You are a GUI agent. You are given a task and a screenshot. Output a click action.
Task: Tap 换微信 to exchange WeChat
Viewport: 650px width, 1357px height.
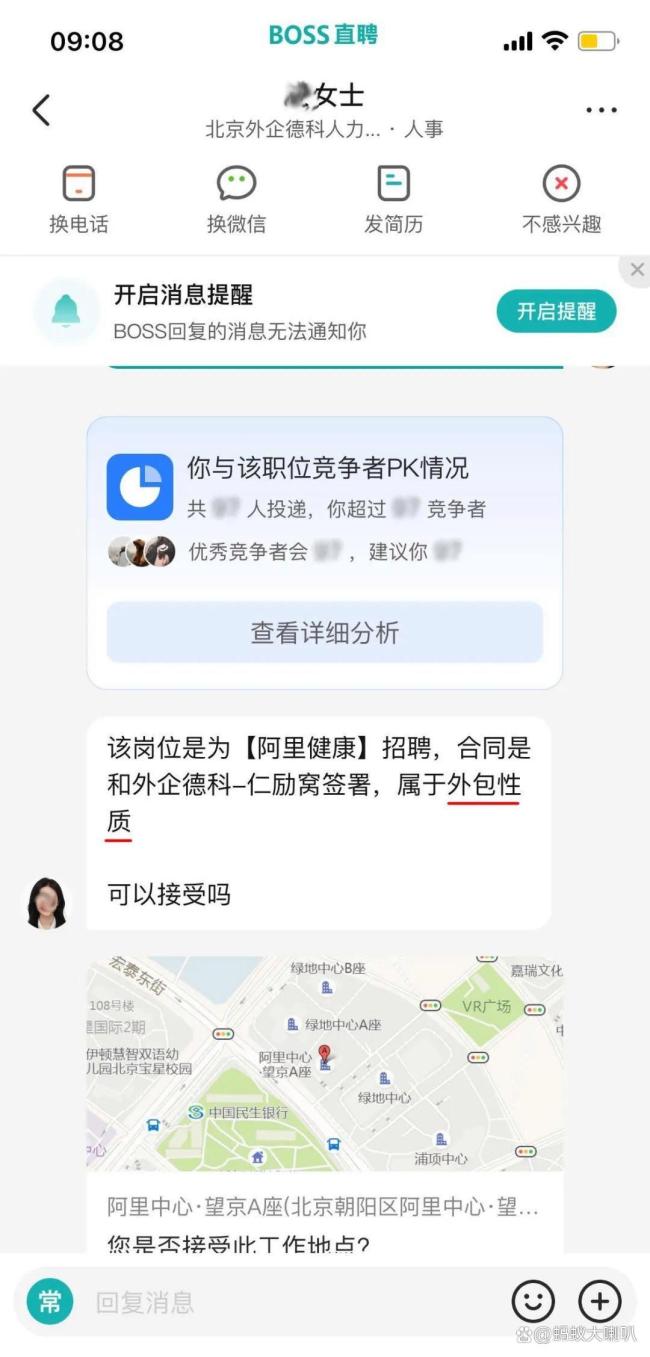click(236, 200)
